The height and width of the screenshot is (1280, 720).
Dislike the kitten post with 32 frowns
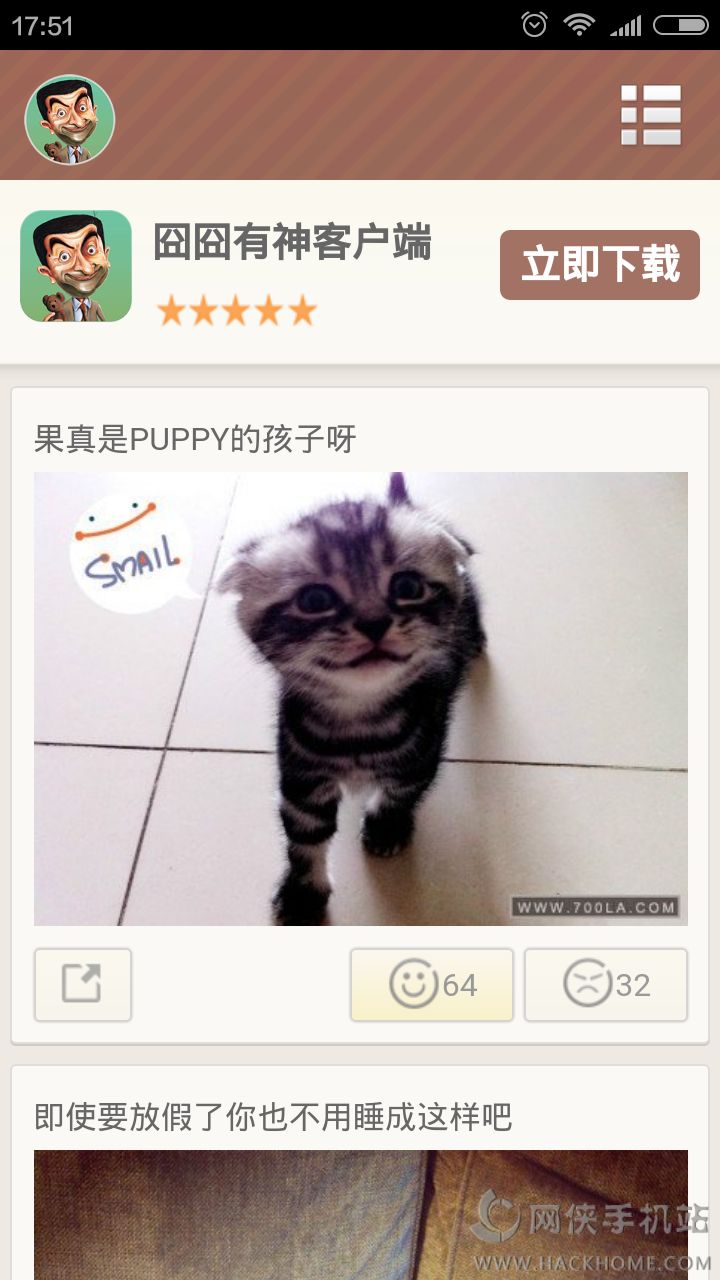(x=605, y=984)
